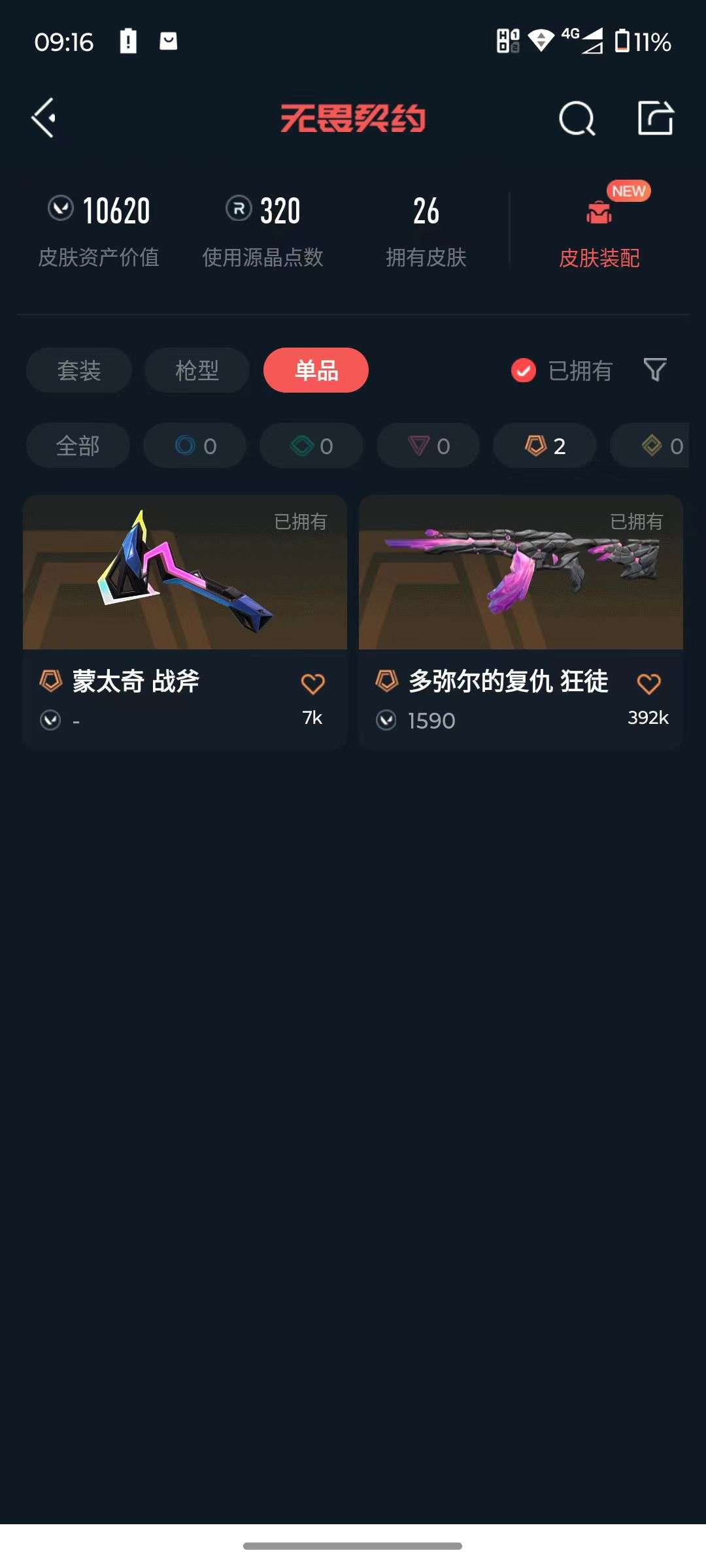Go back using the left arrow
This screenshot has height=1568, width=706.
point(43,118)
